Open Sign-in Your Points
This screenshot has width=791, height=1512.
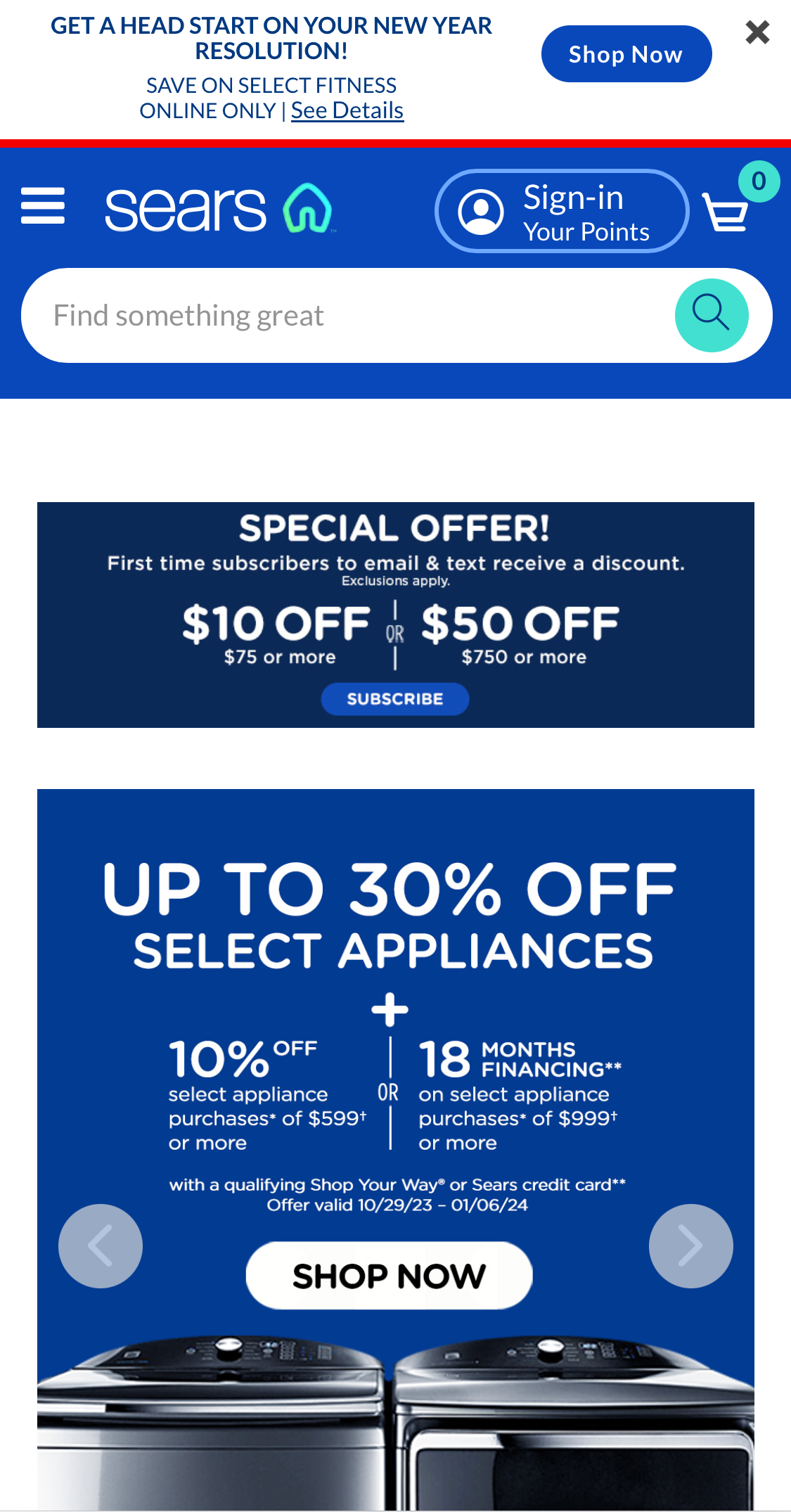[561, 211]
